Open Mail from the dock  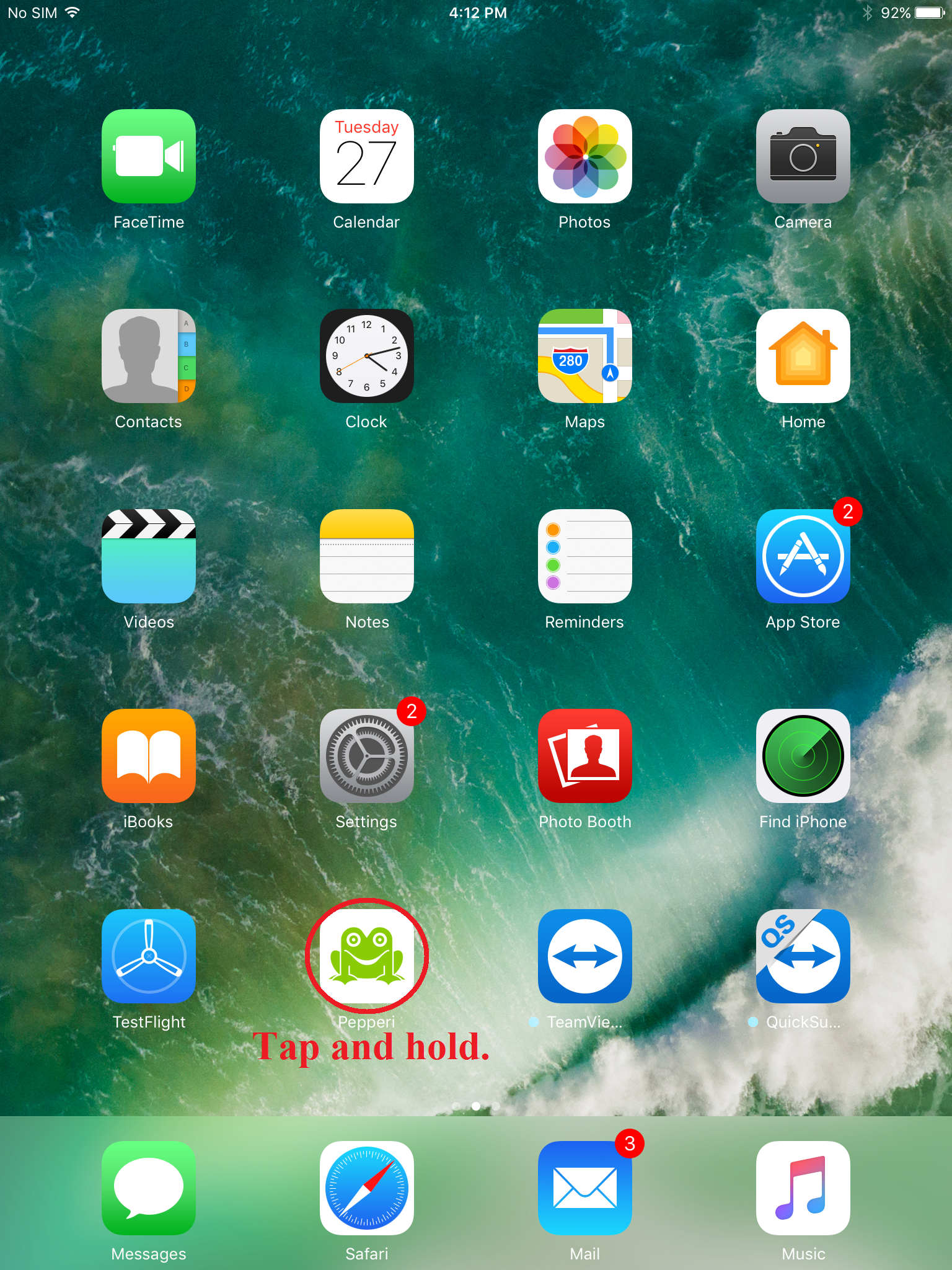pos(584,1188)
